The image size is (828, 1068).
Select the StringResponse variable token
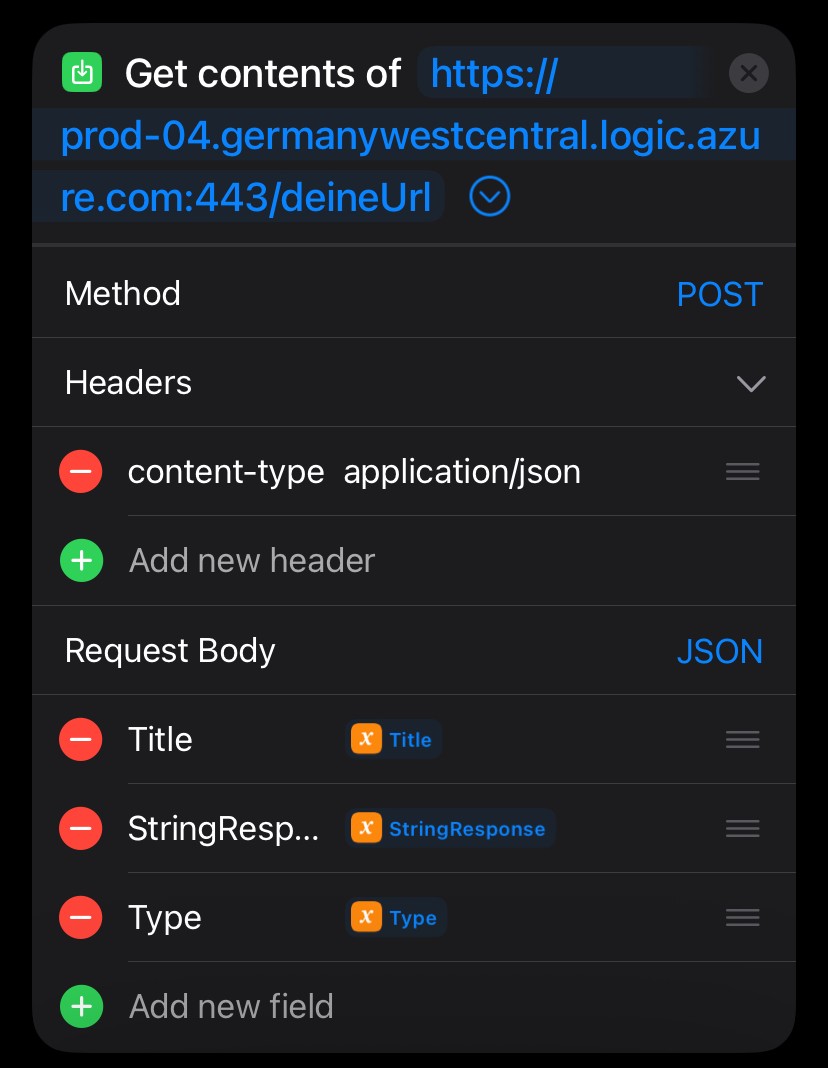click(450, 829)
